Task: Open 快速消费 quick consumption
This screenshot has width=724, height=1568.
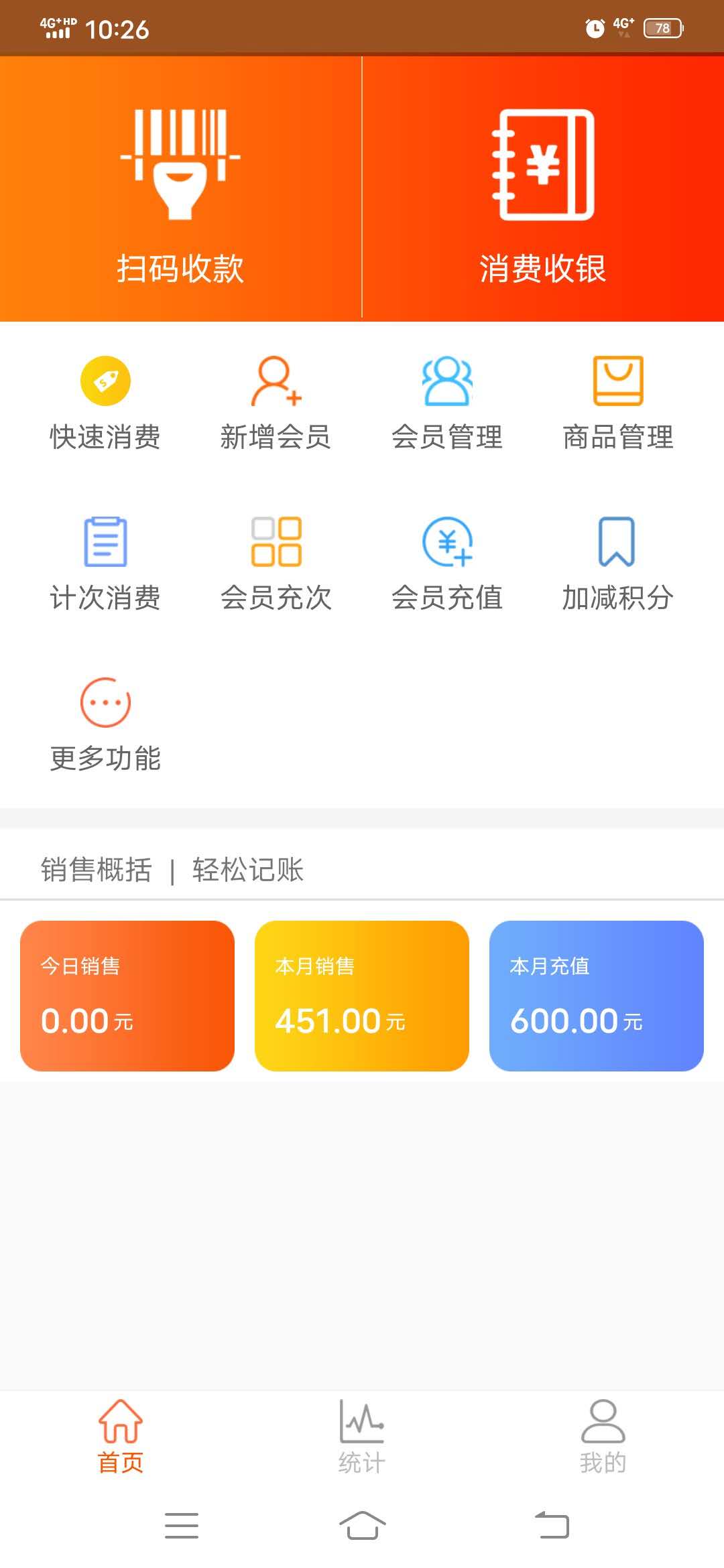Action: click(x=105, y=403)
